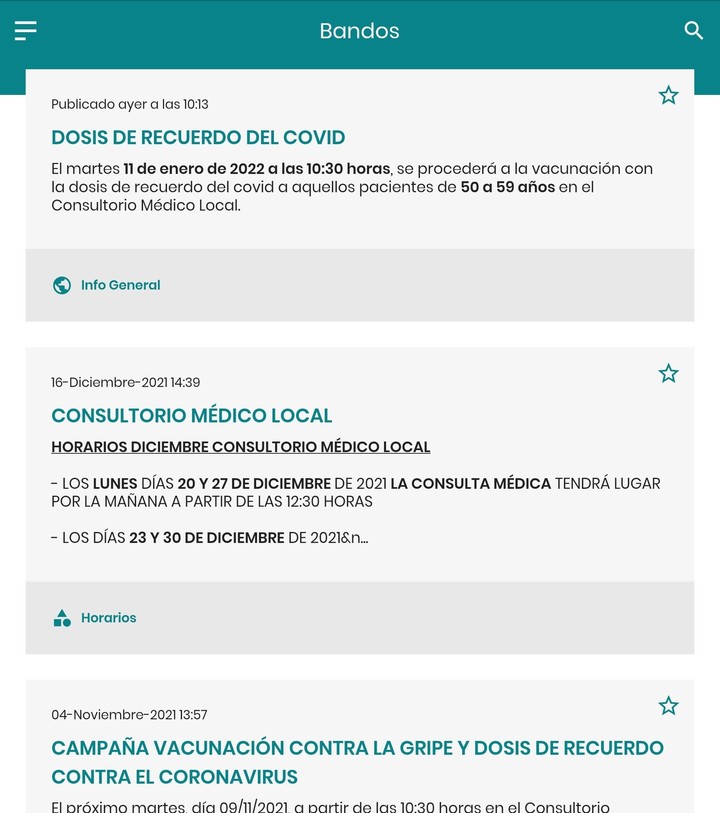The height and width of the screenshot is (813, 720).
Task: Open the search icon
Action: [694, 31]
